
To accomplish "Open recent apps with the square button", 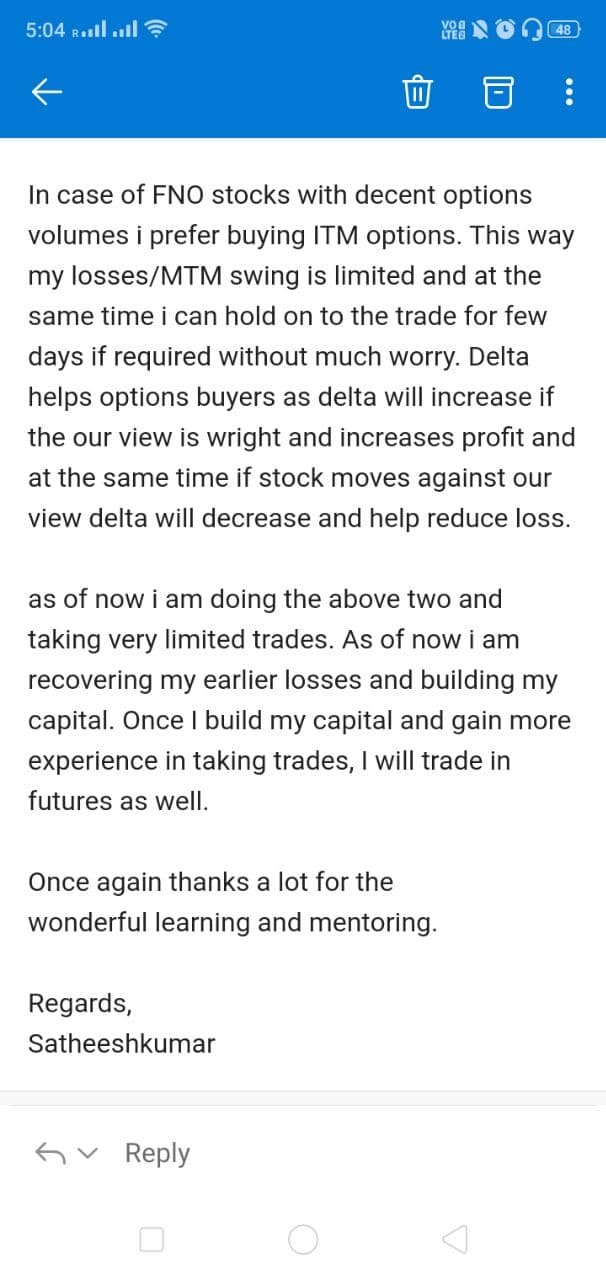I will (151, 1240).
